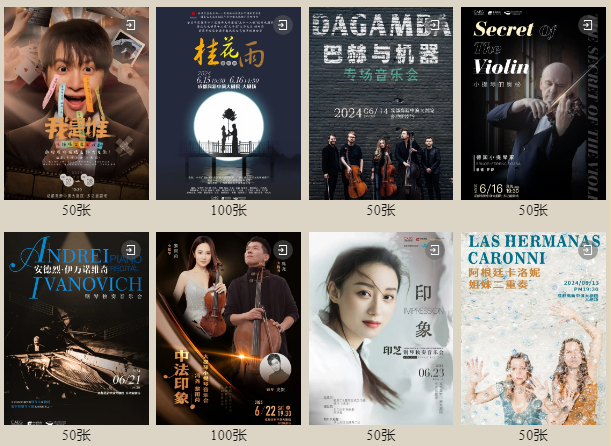This screenshot has width=611, height=446.
Task: Tap the enter icon on 中法印象 poster
Action: pyautogui.click(x=284, y=249)
